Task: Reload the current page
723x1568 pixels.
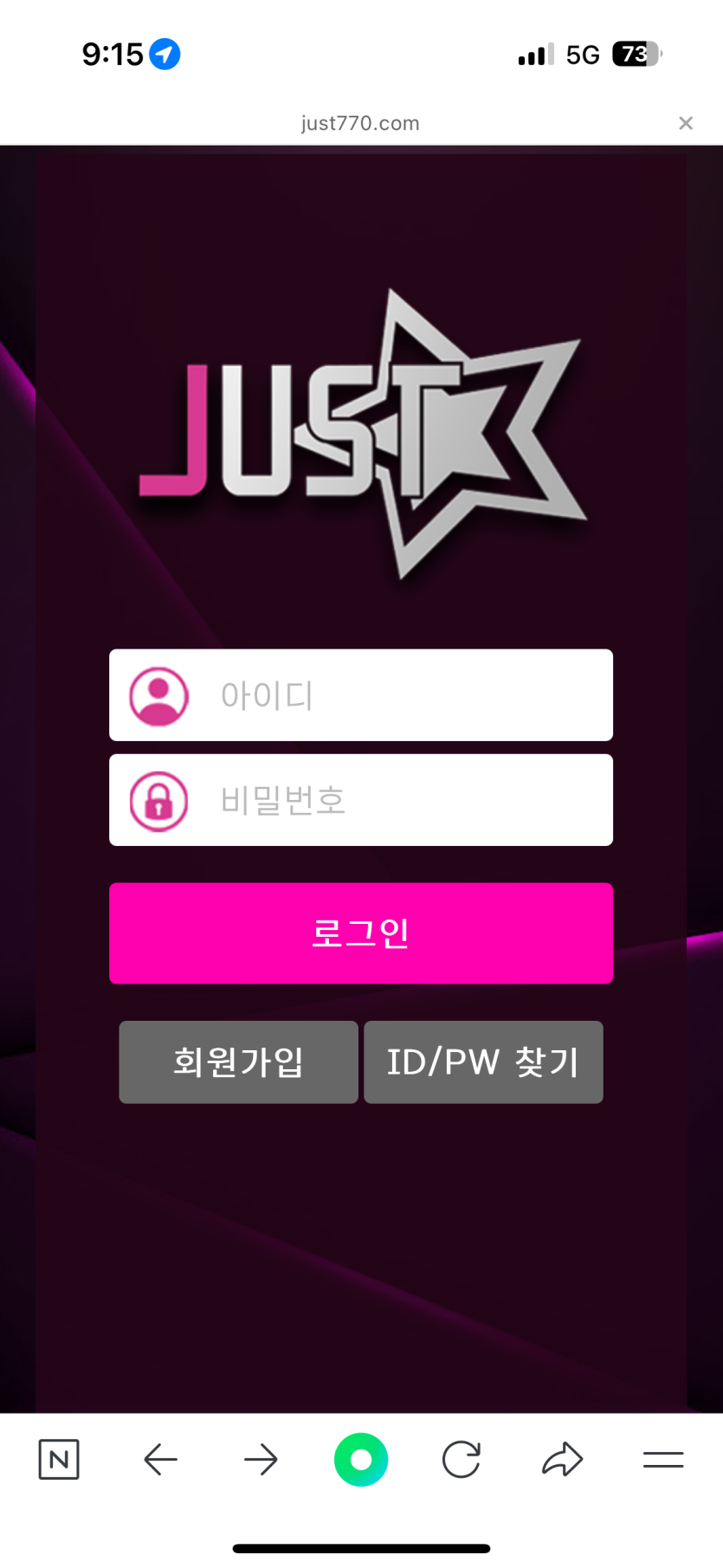Action: [462, 1460]
